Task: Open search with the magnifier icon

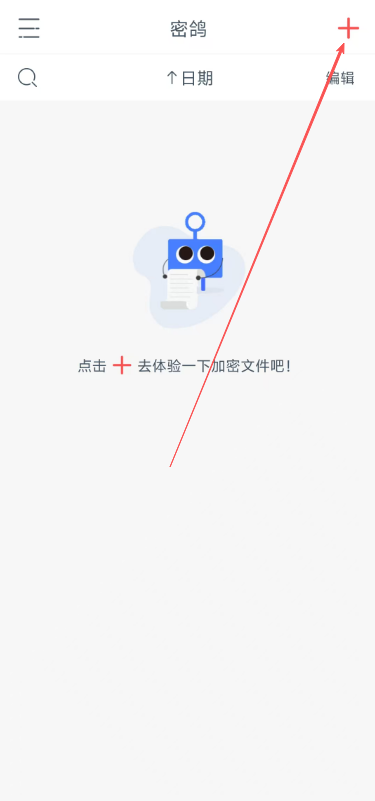Action: click(x=28, y=78)
